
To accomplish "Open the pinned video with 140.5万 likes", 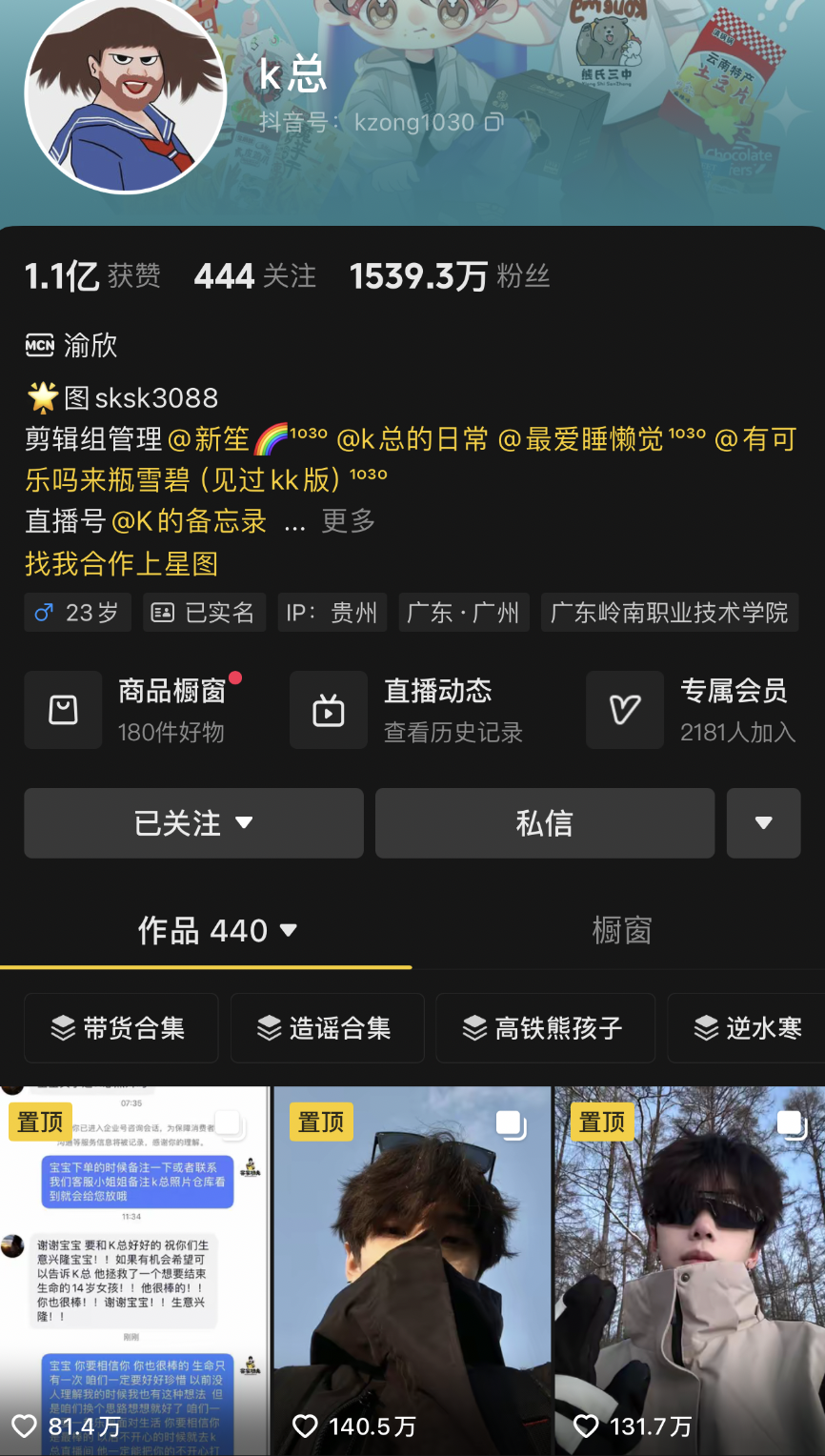I will [412, 1267].
